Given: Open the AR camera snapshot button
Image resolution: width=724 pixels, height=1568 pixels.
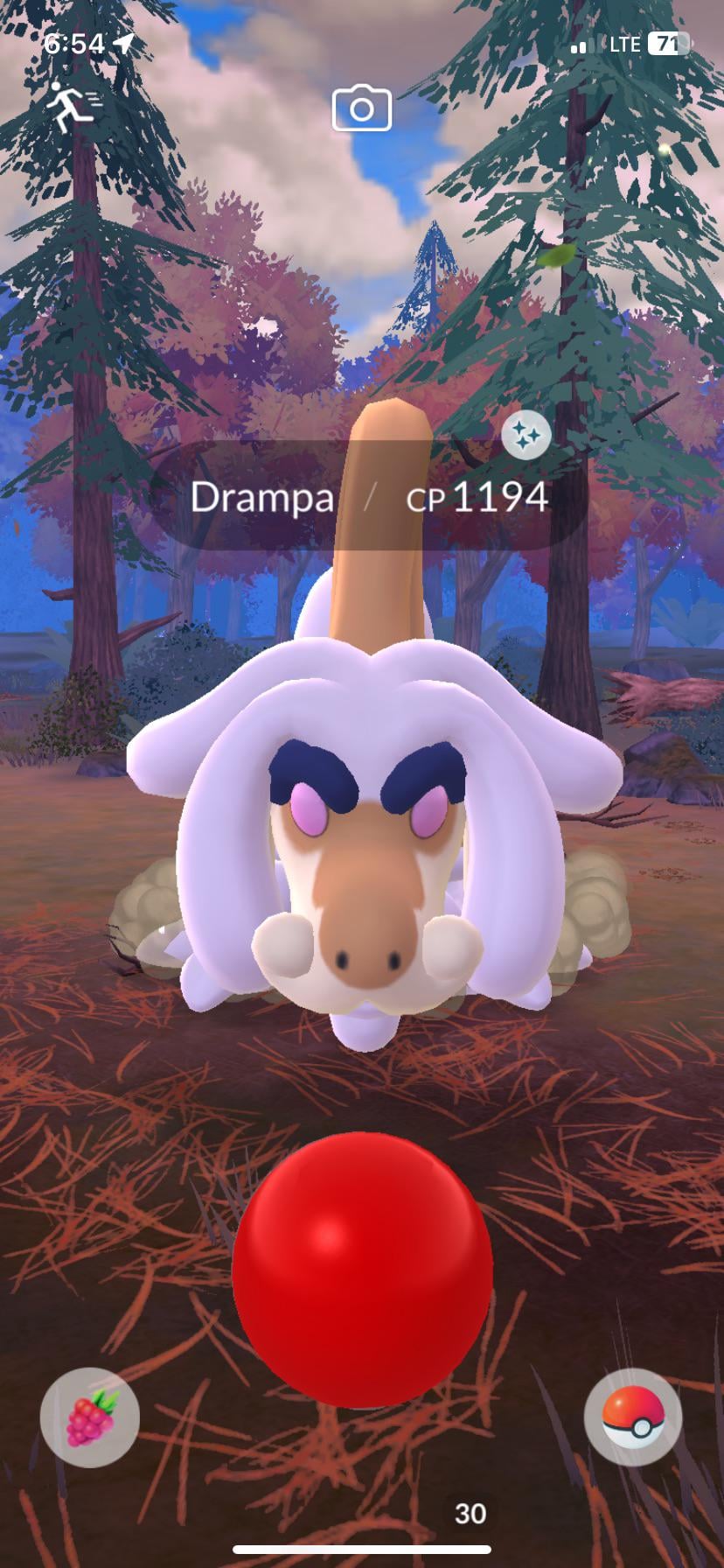Looking at the screenshot, I should (361, 108).
